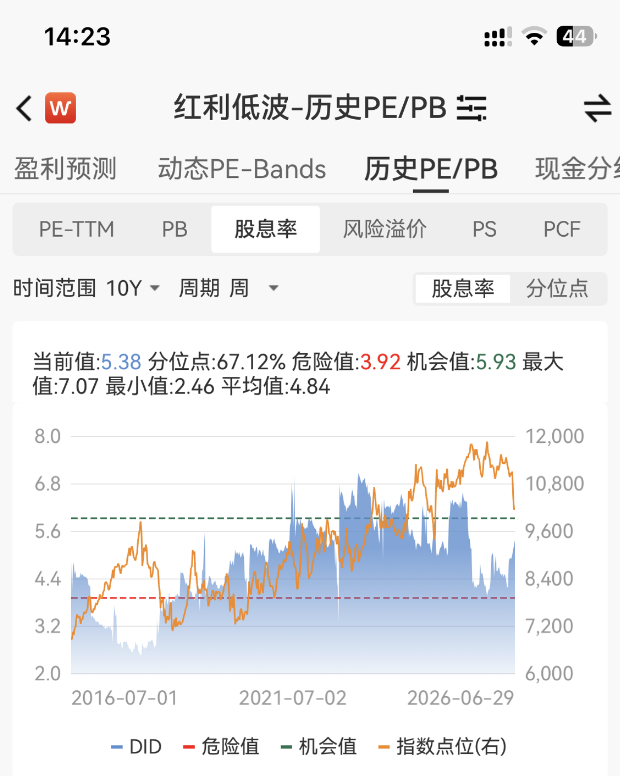620x776 pixels.
Task: Toggle the 危险值 line in the legend
Action: pos(221,746)
